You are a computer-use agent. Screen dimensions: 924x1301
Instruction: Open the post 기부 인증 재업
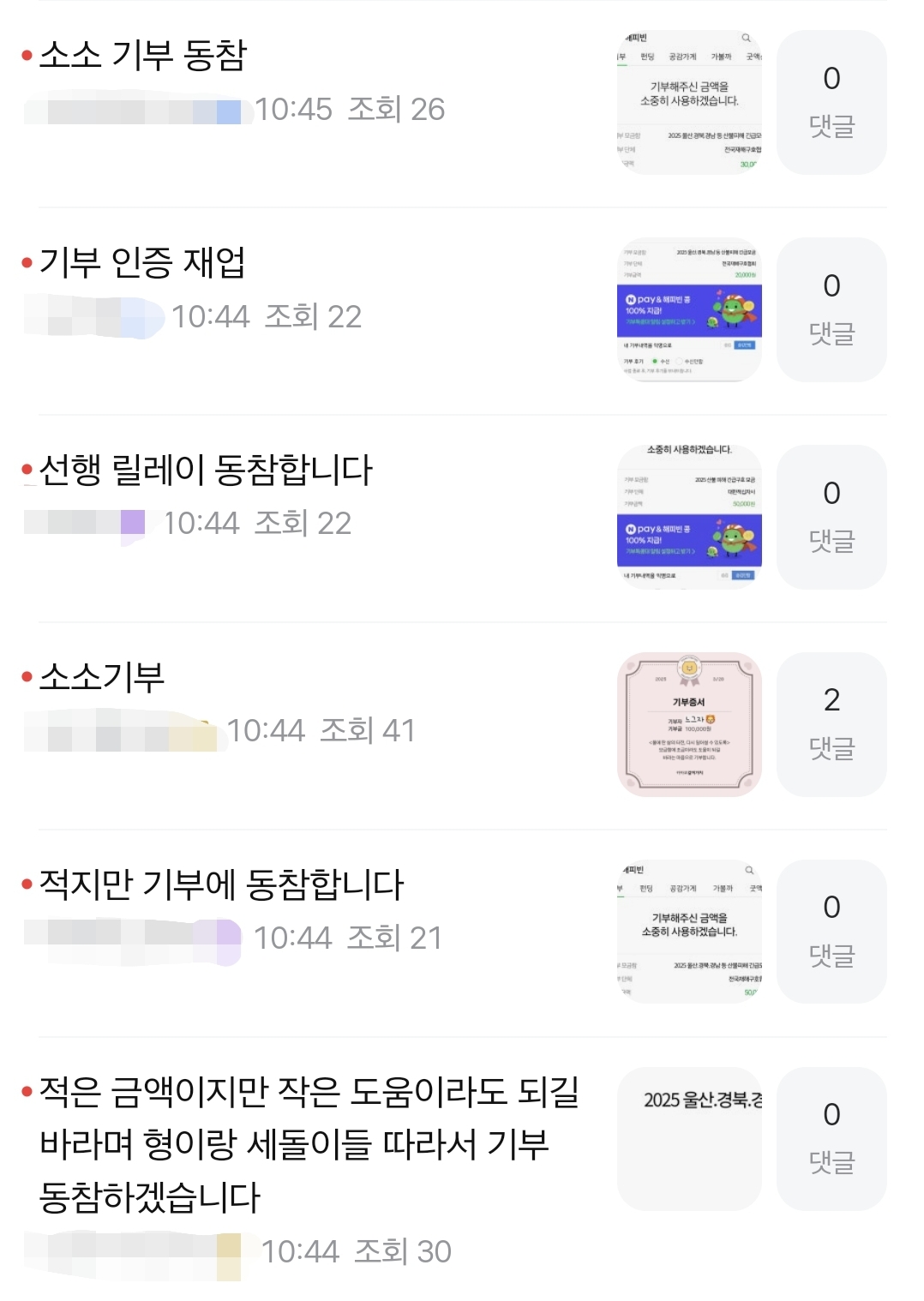142,263
